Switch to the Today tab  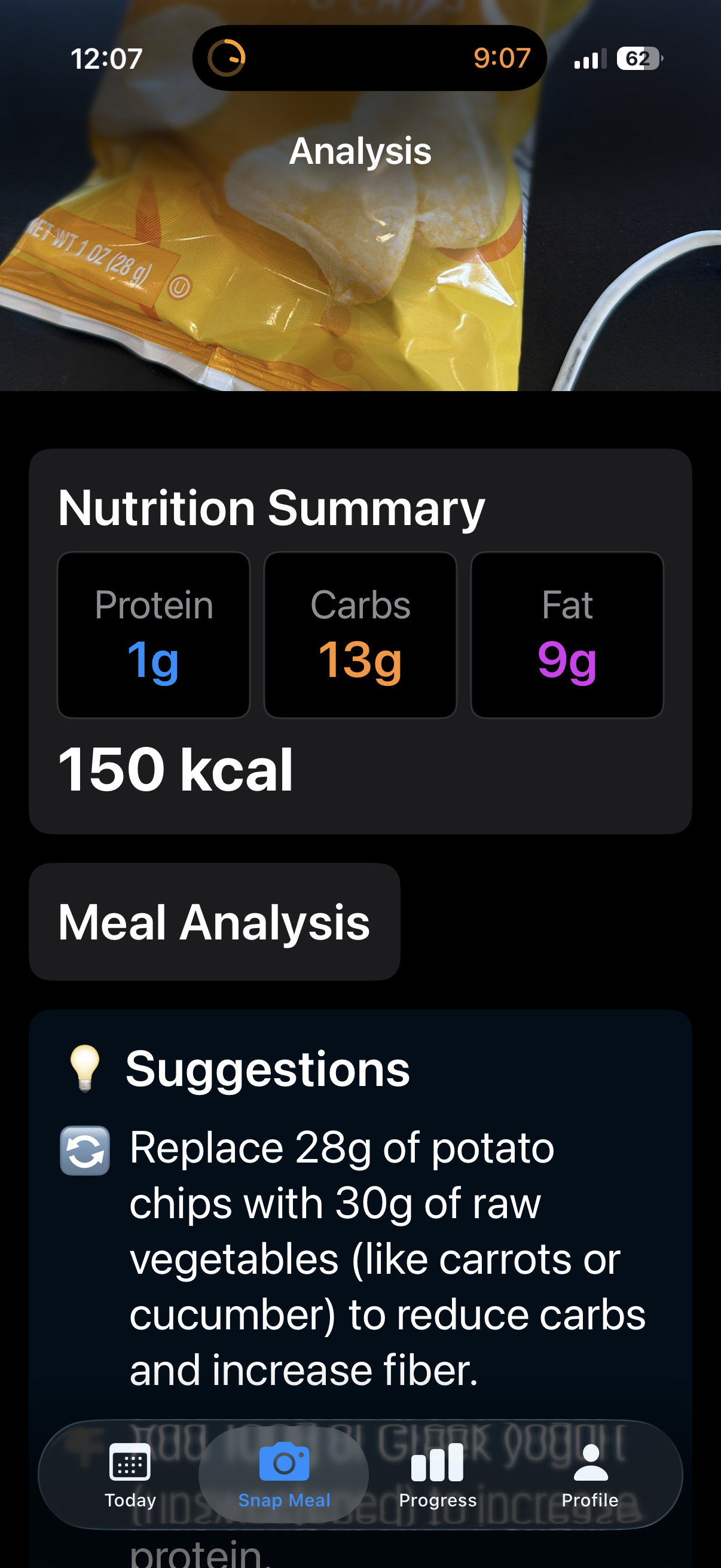(130, 1475)
